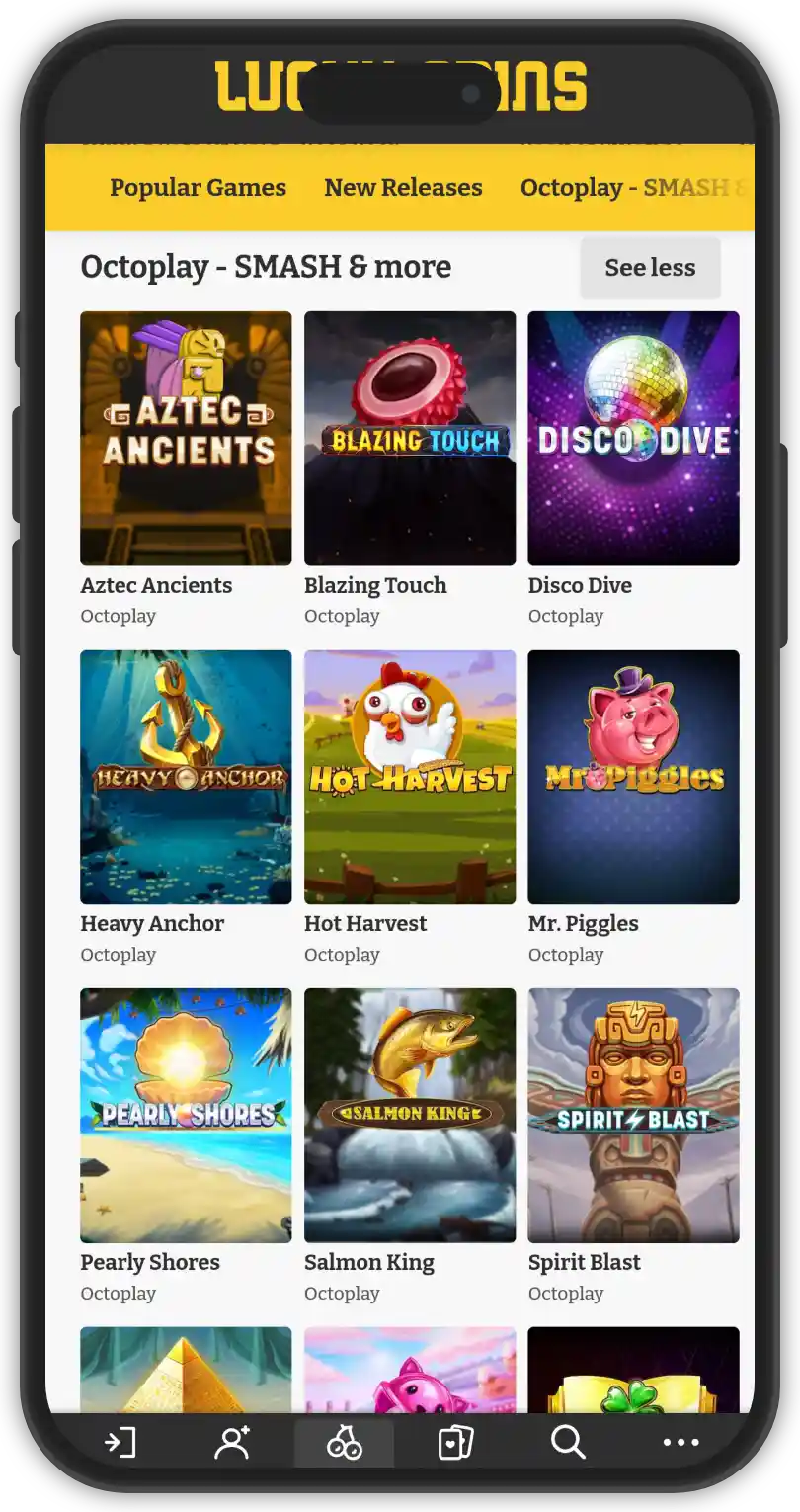Open Pearly Shores game

pyautogui.click(x=186, y=1115)
